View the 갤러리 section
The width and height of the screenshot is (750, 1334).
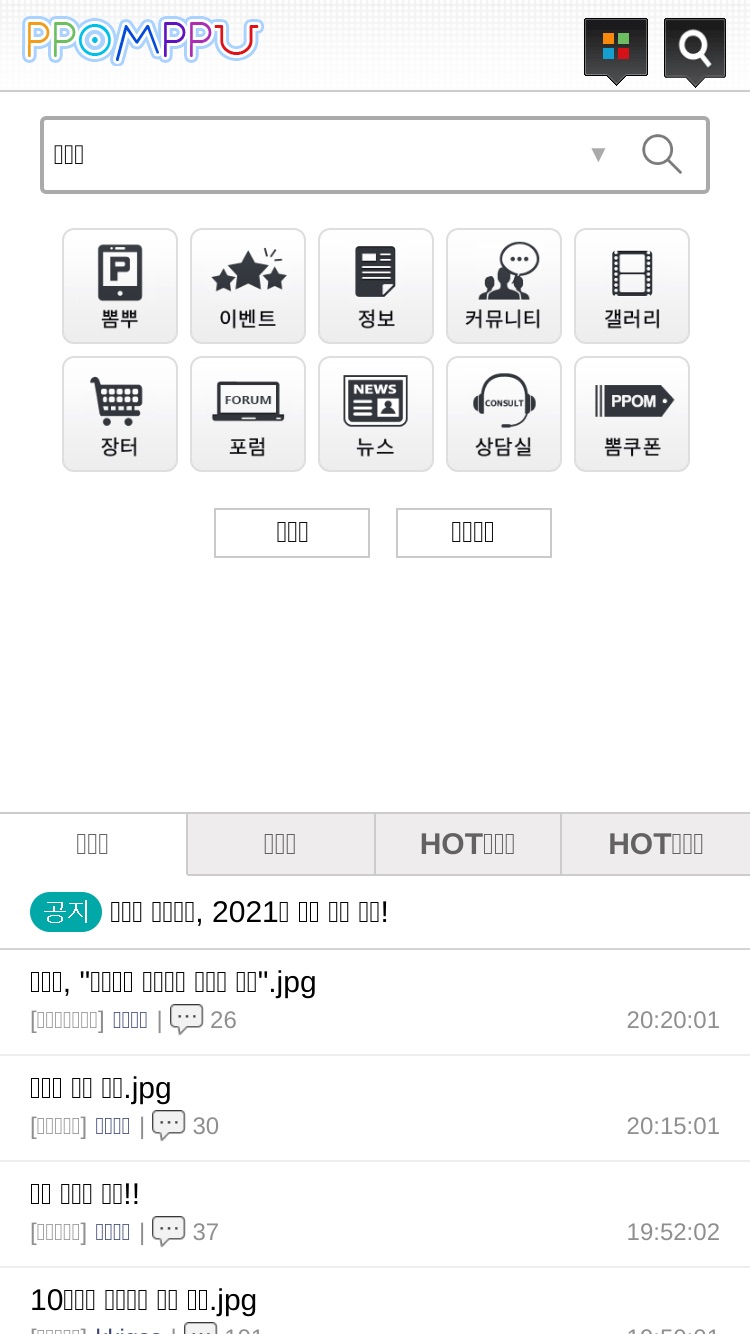point(632,286)
